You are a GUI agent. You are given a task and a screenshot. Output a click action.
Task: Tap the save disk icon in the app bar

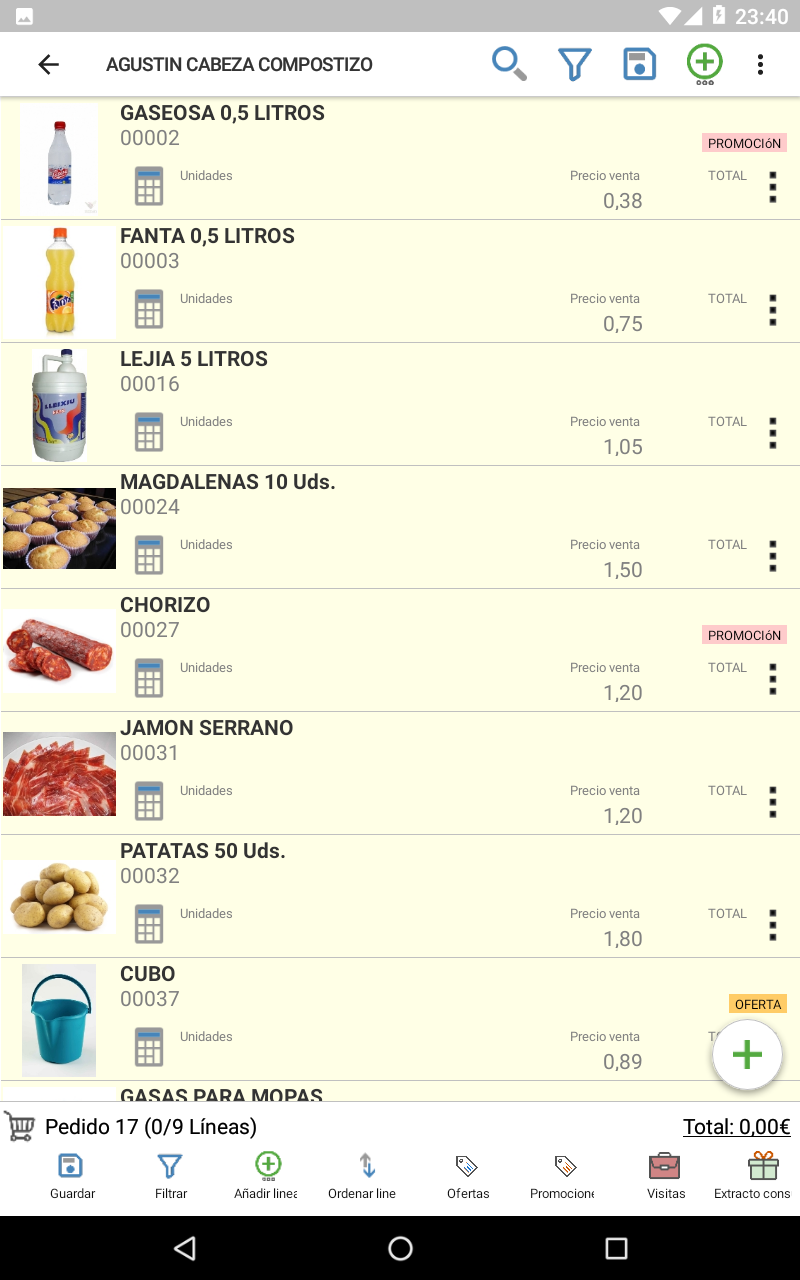click(640, 65)
